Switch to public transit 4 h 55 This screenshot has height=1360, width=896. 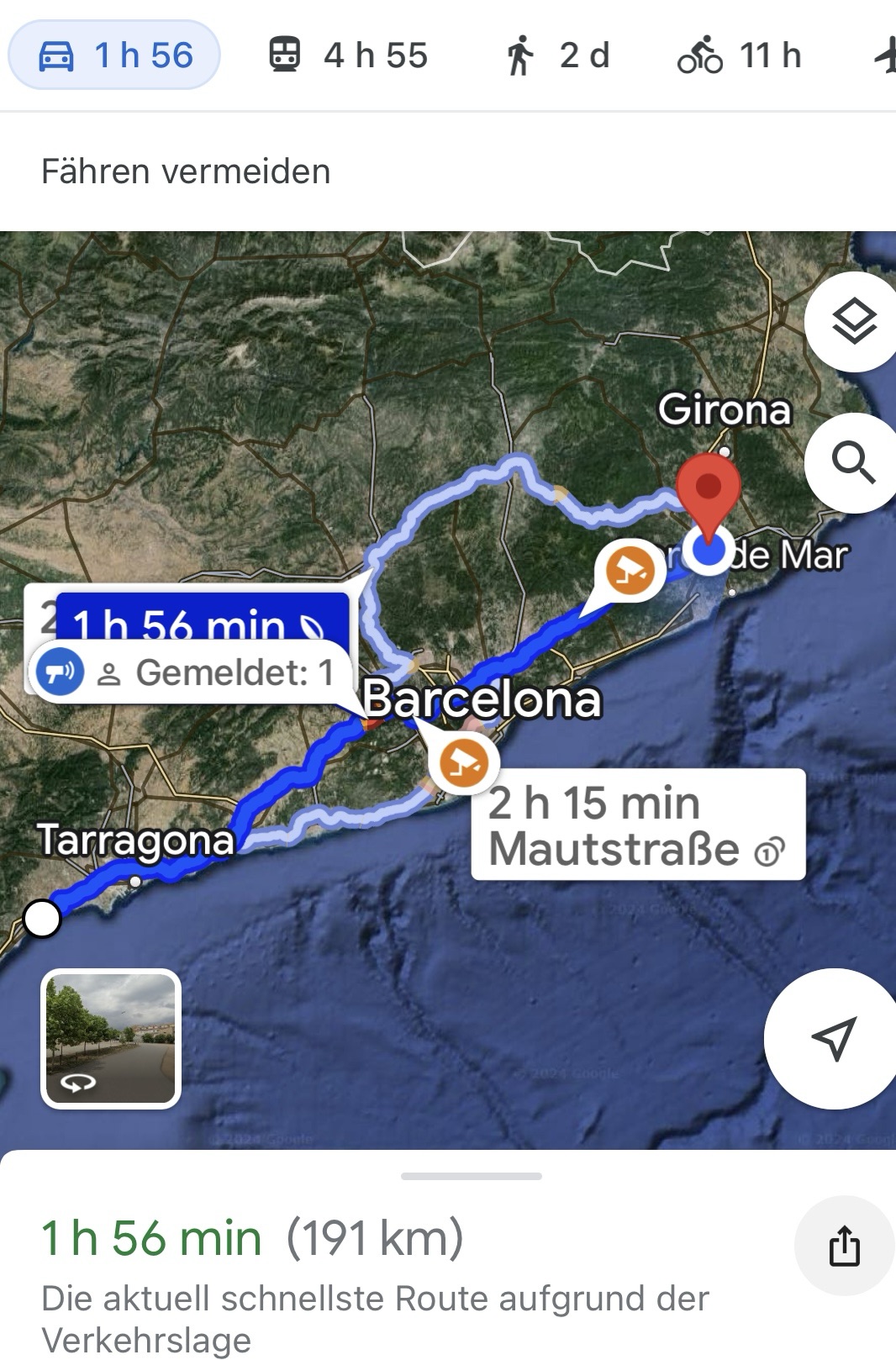pyautogui.click(x=348, y=55)
